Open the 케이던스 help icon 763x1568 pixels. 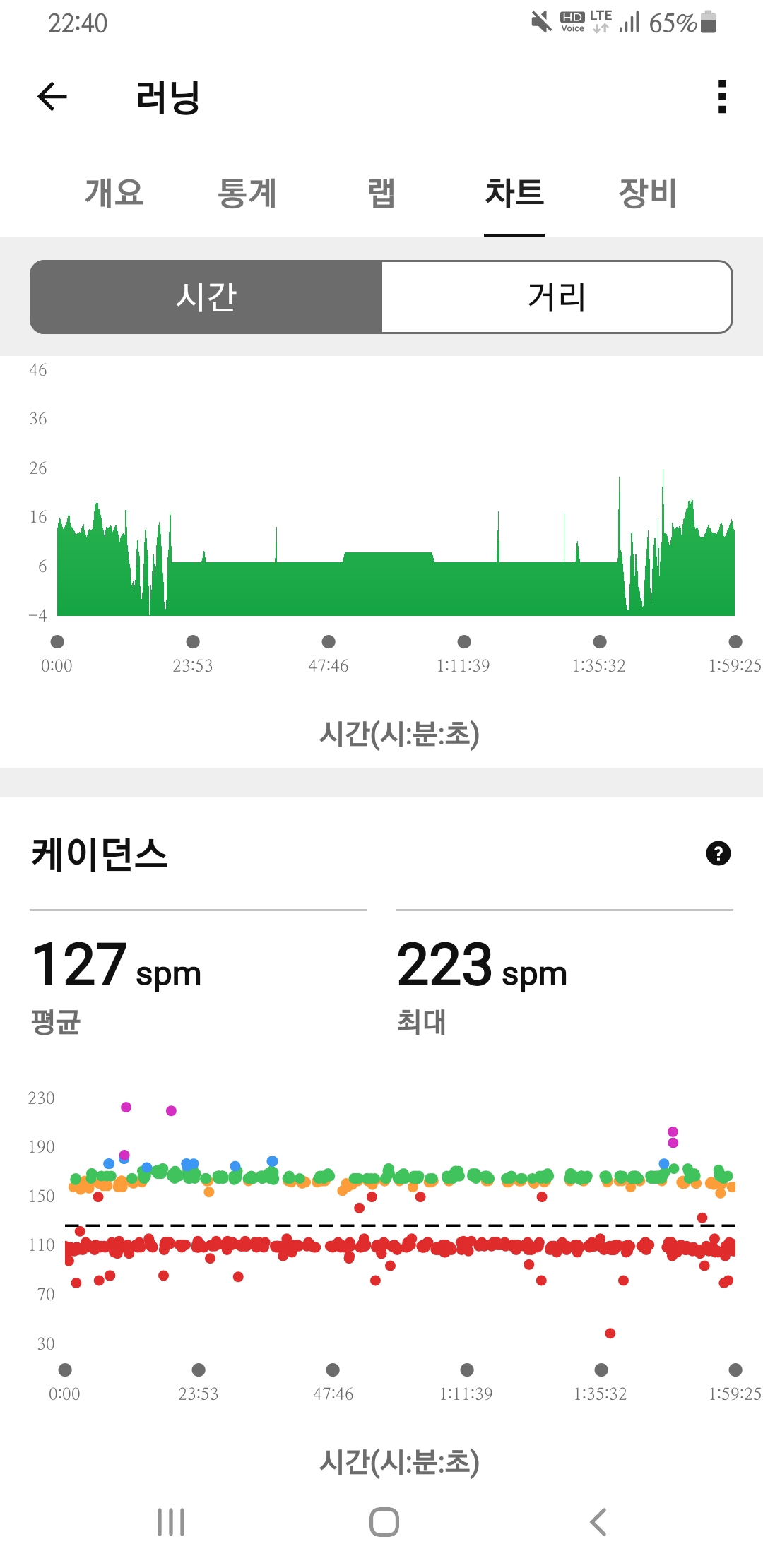(718, 853)
